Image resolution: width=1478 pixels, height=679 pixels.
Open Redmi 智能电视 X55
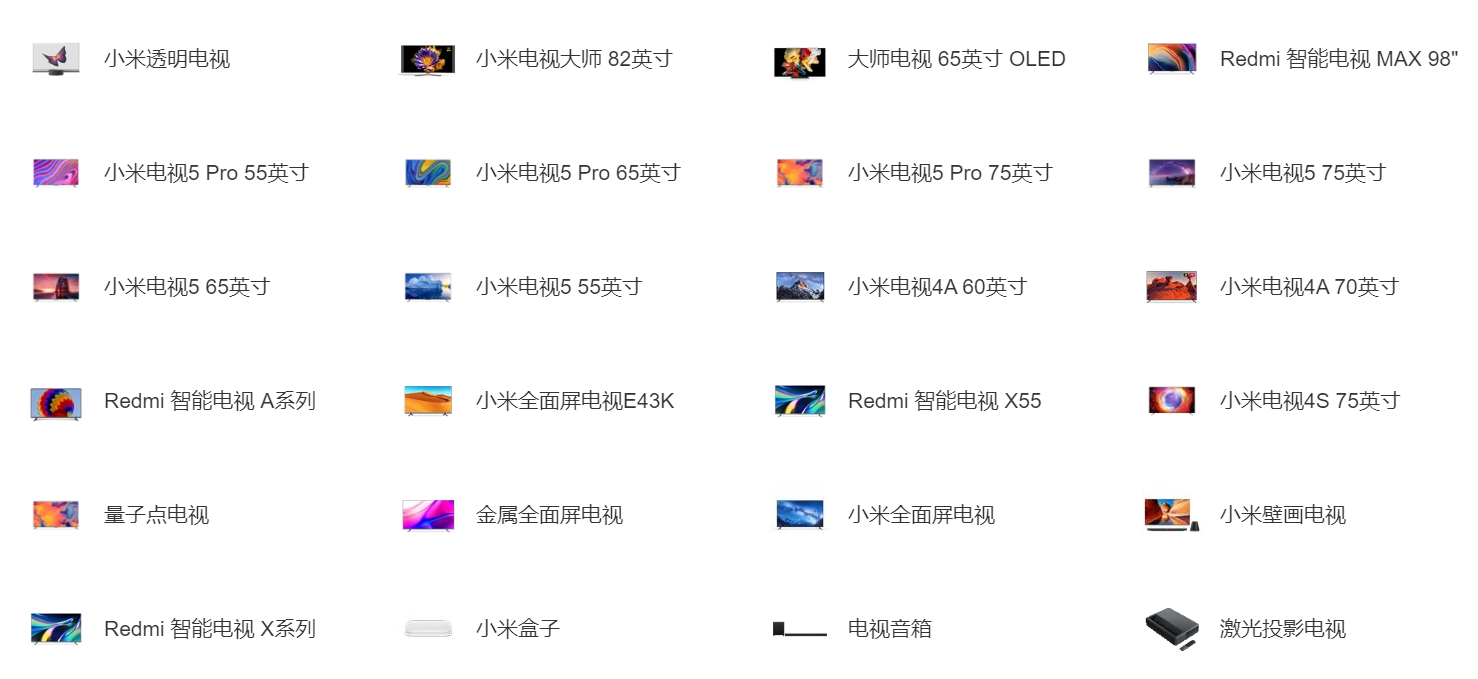[944, 401]
